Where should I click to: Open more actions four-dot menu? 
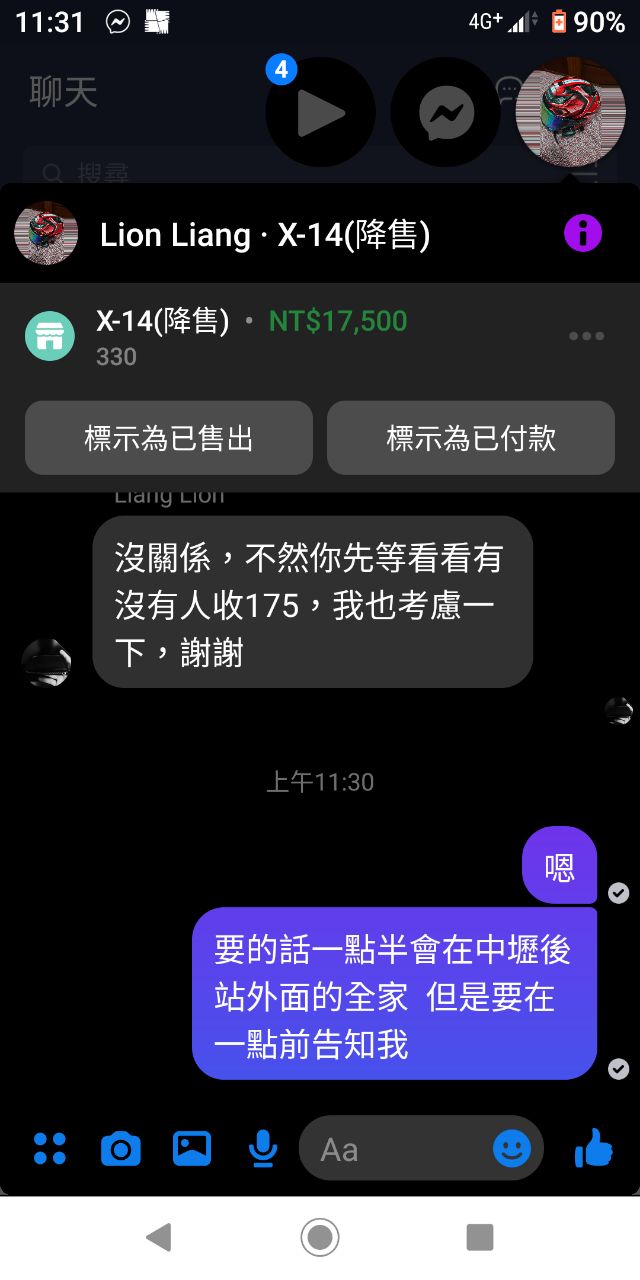pos(49,1148)
